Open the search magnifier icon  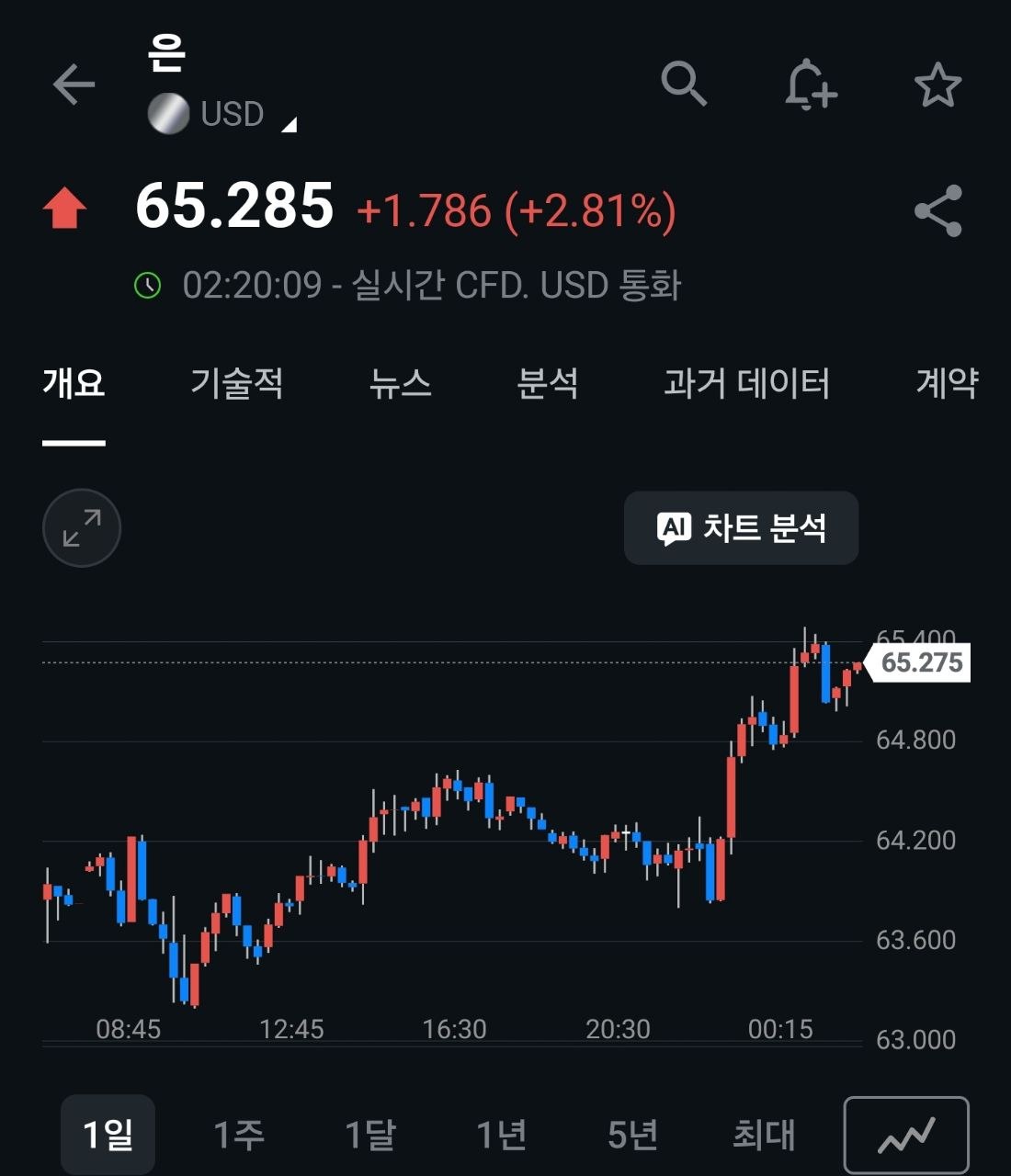[684, 84]
